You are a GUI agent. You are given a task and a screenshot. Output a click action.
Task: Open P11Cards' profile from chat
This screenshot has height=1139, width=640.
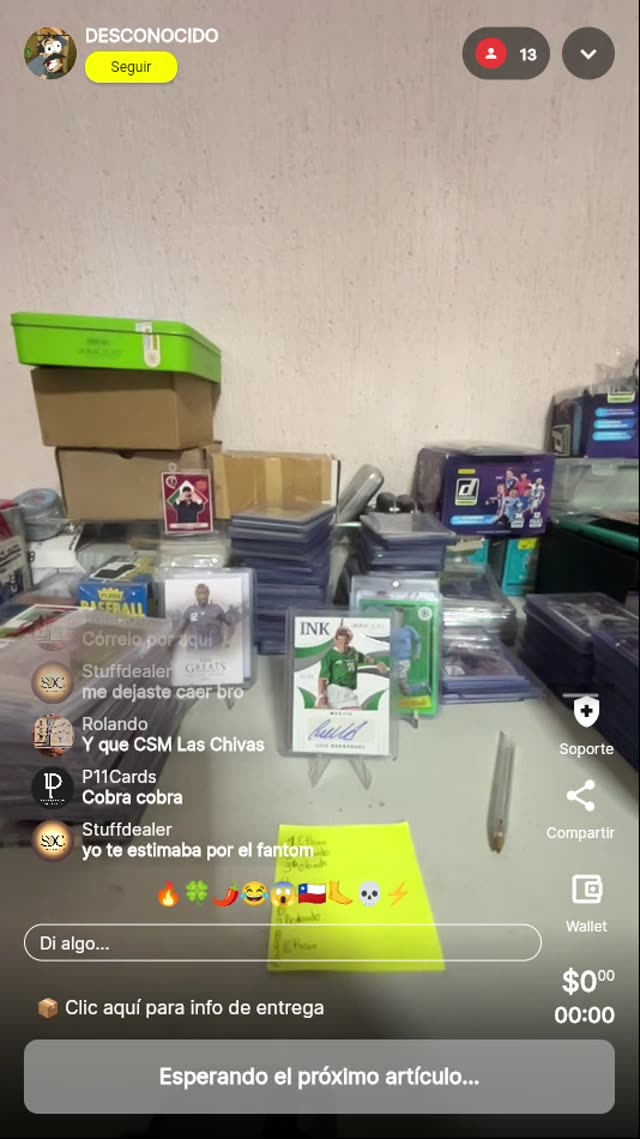pos(52,788)
